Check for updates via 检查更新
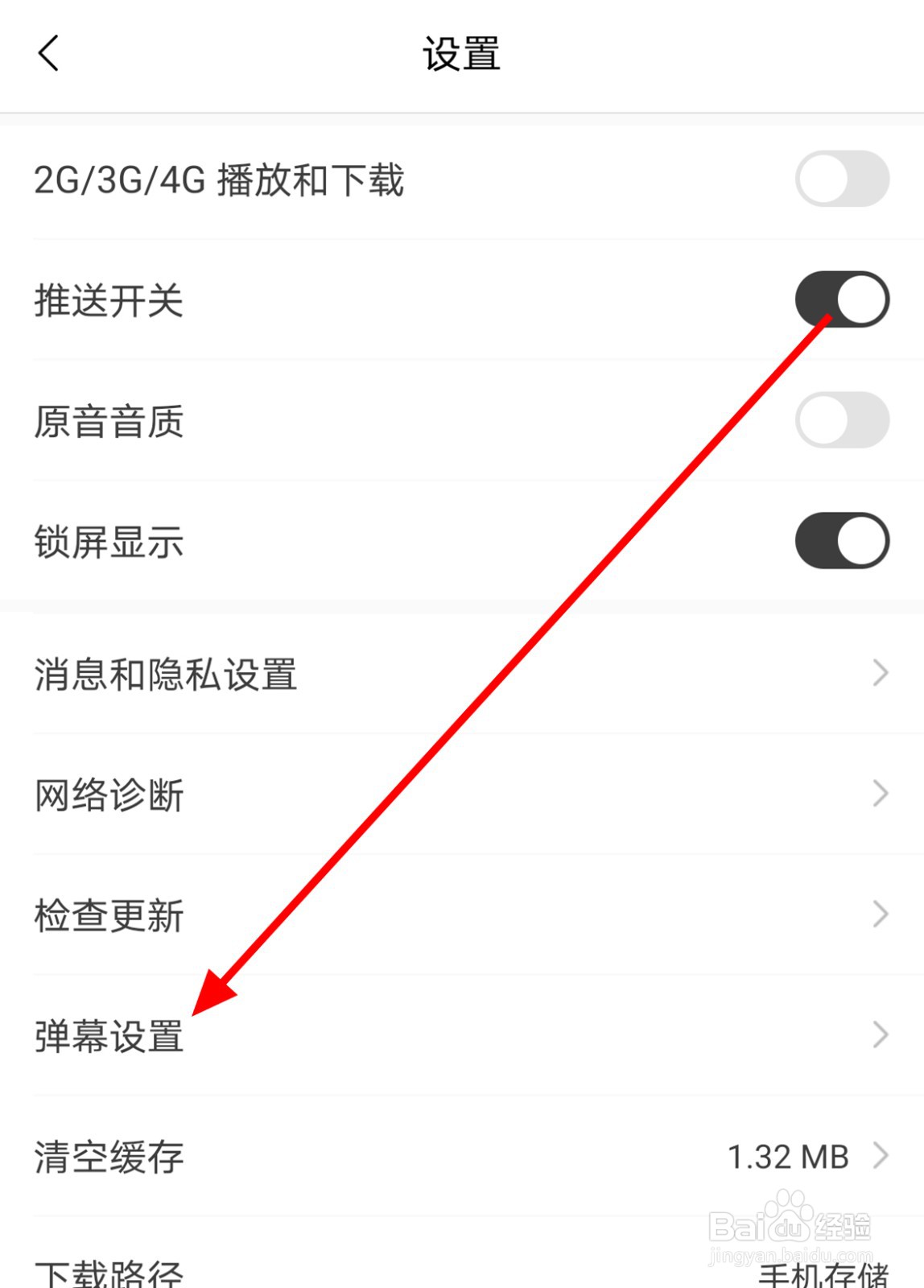This screenshot has height=1288, width=924. (109, 914)
